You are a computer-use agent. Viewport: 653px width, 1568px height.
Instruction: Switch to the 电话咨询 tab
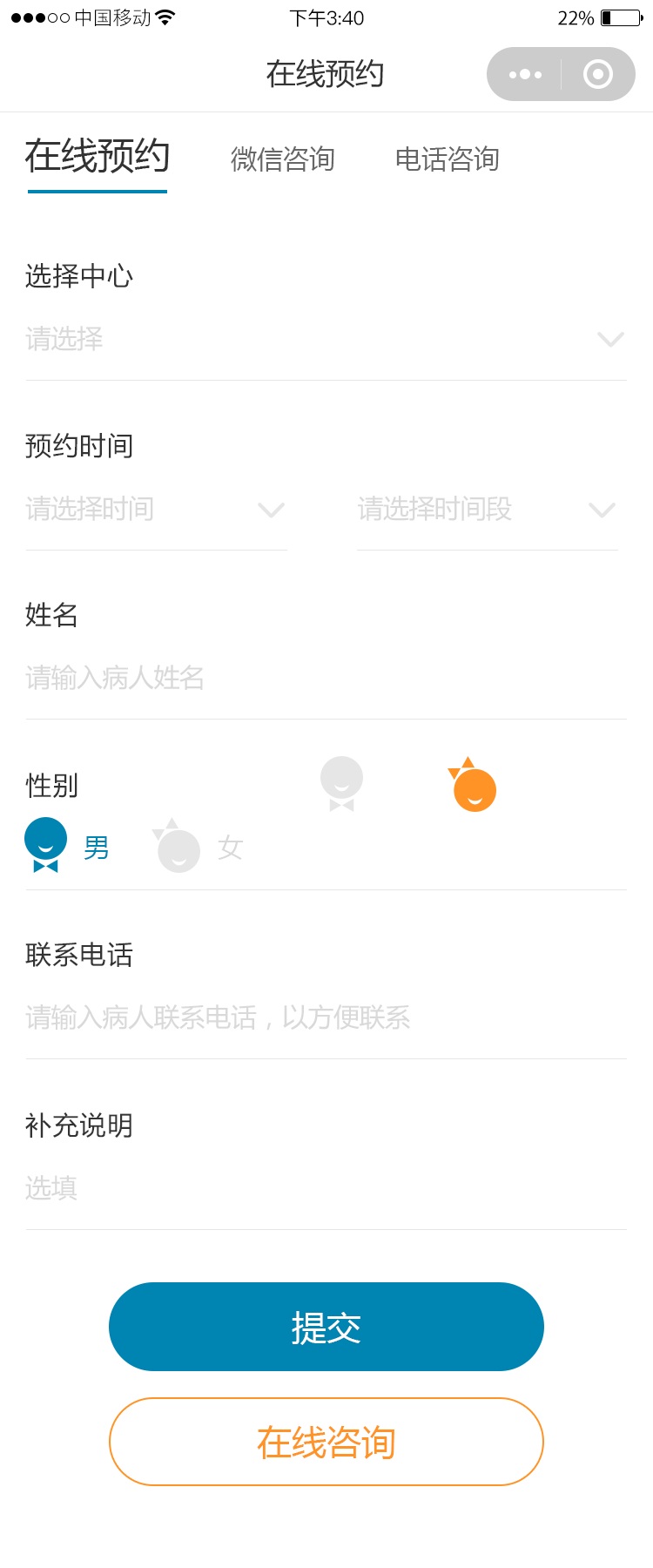coord(447,159)
